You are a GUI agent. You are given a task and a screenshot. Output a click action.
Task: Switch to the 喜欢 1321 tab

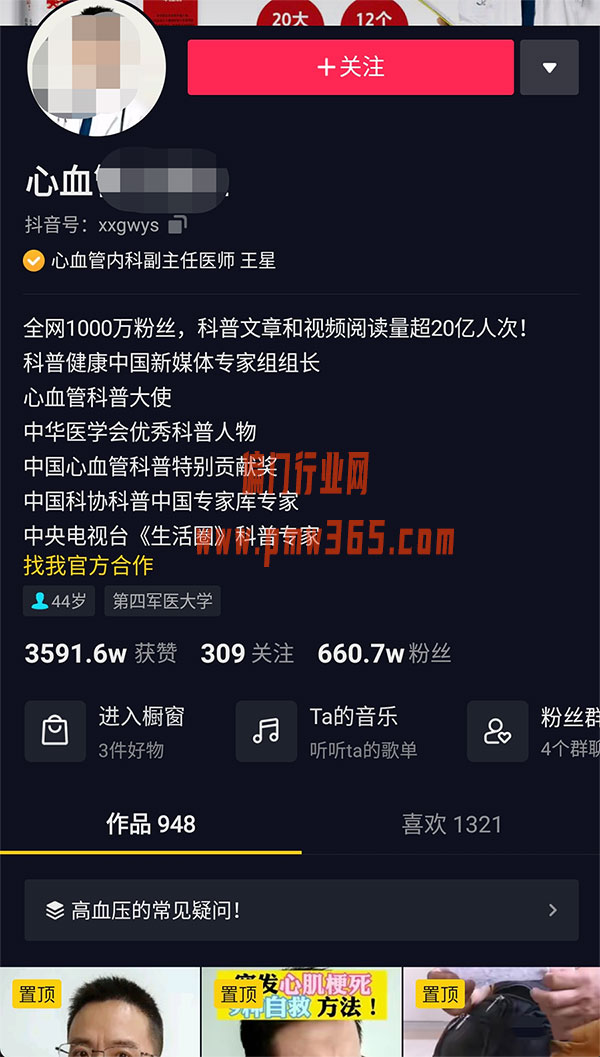(x=451, y=824)
